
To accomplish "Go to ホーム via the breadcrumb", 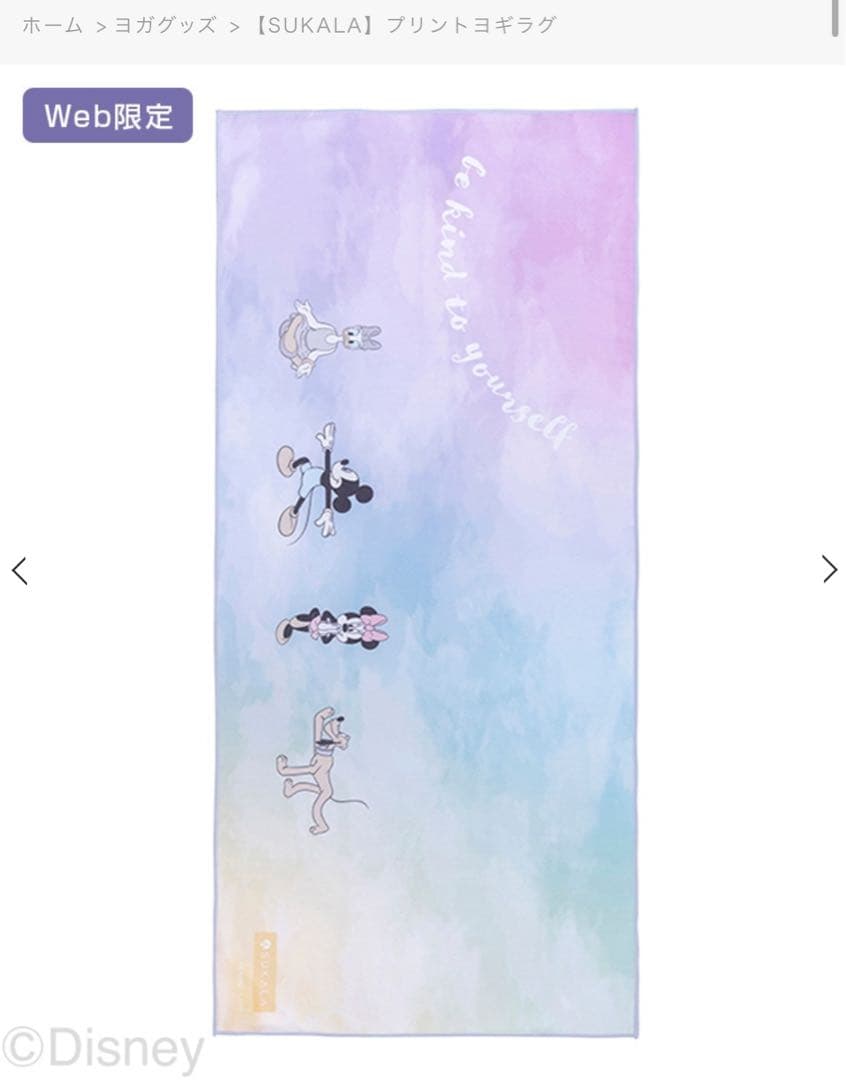I will pos(52,26).
